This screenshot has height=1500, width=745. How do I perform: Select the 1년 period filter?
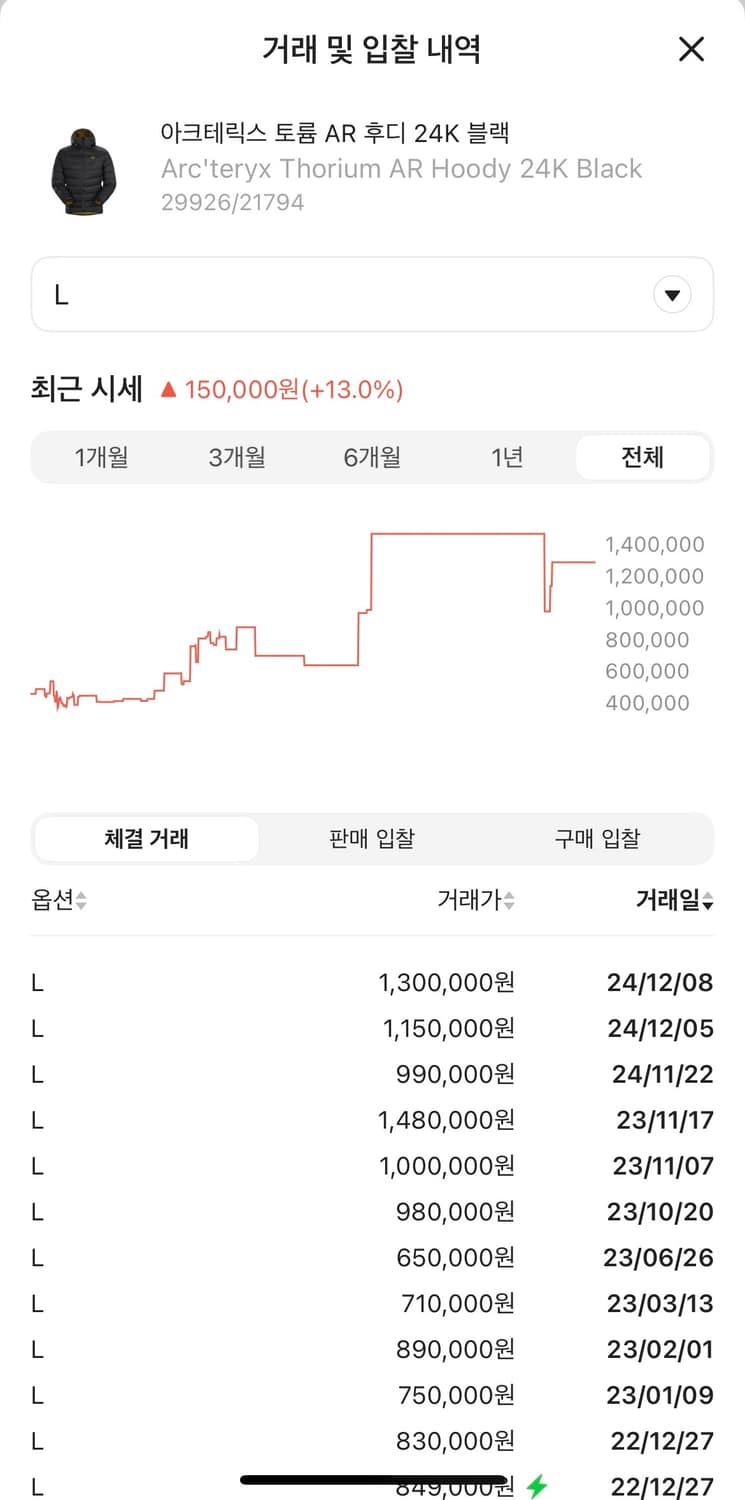pyautogui.click(x=507, y=457)
